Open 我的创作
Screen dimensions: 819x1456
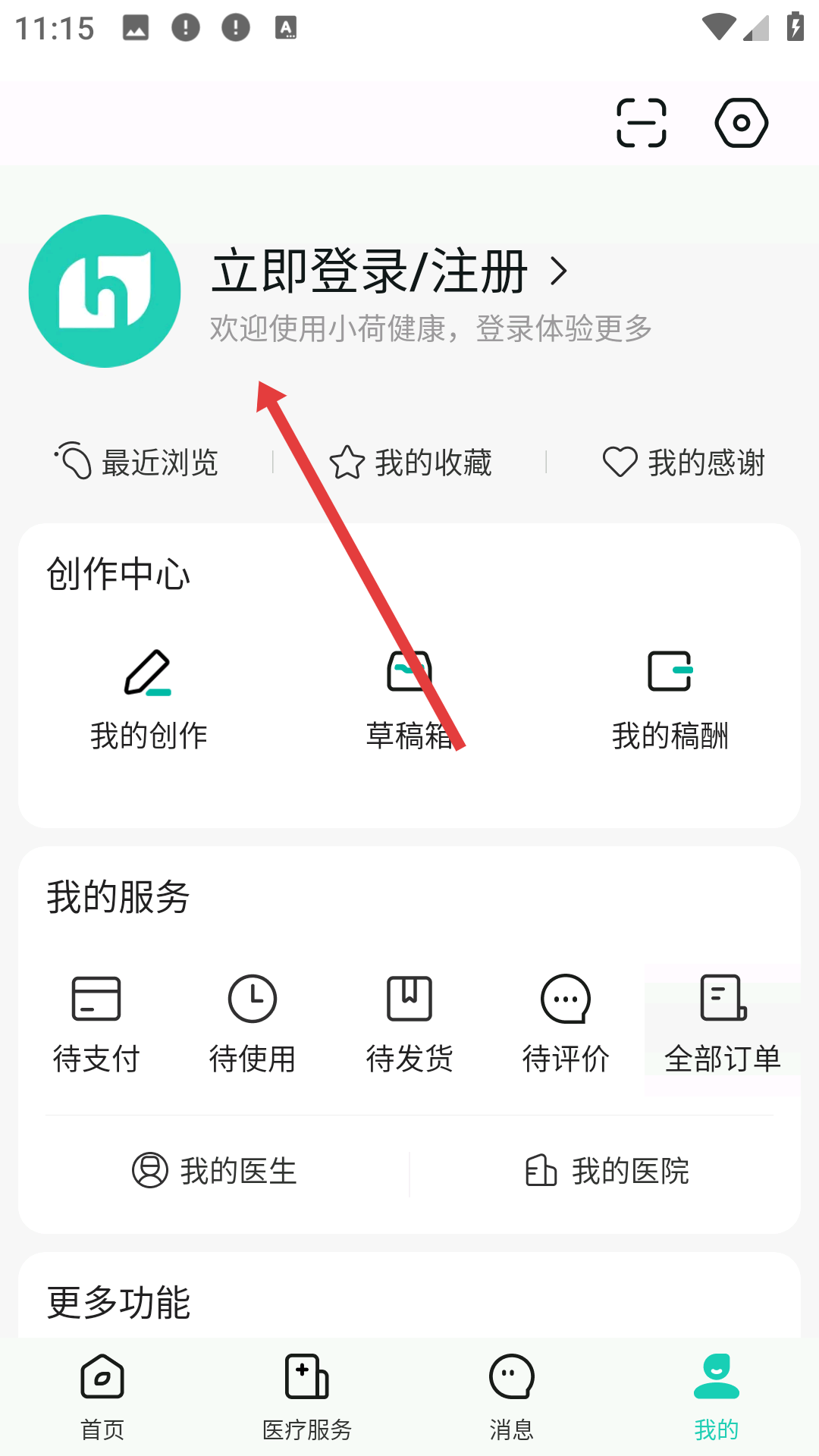[x=149, y=699]
